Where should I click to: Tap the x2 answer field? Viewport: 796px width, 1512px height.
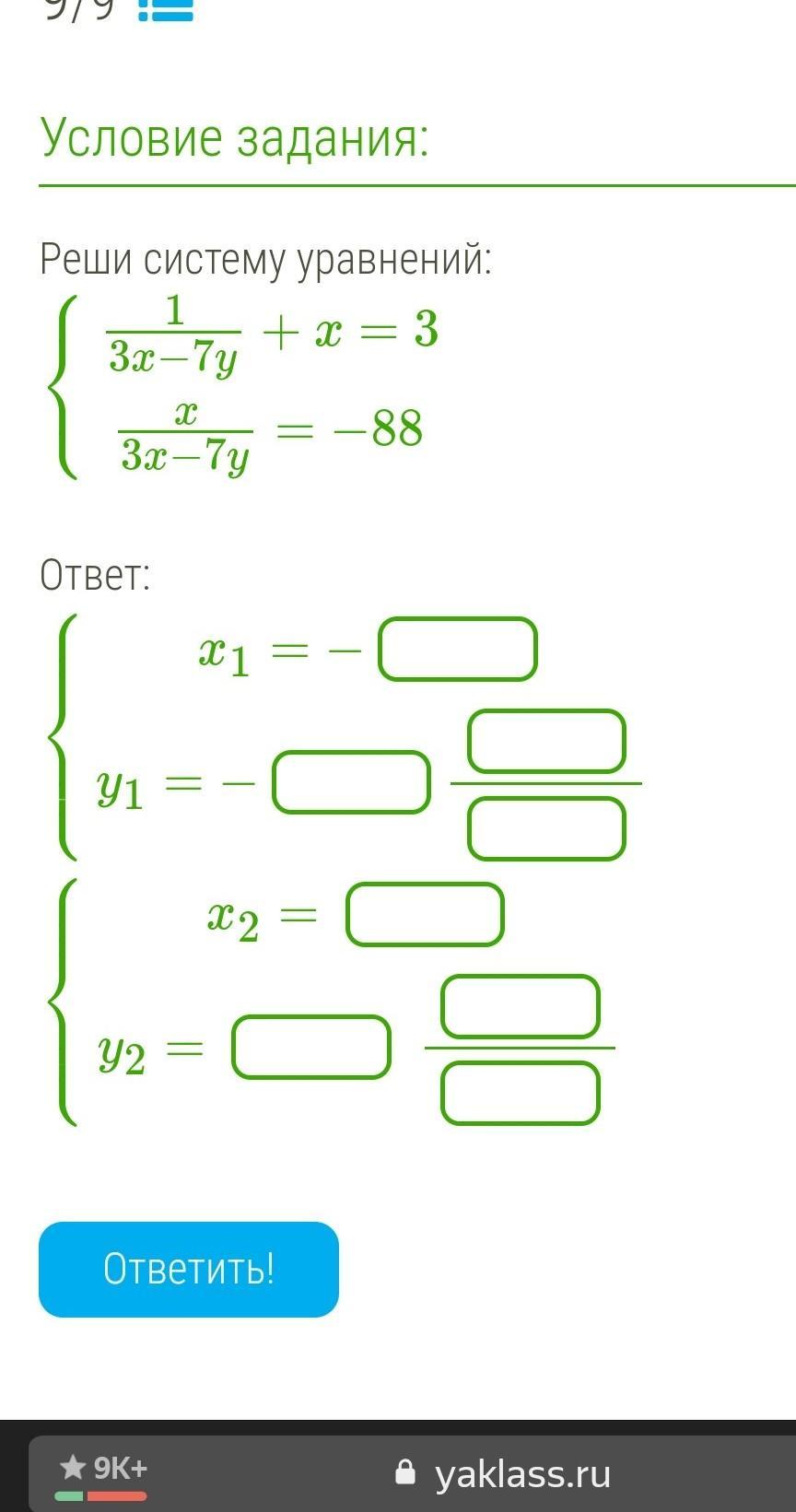tap(425, 915)
